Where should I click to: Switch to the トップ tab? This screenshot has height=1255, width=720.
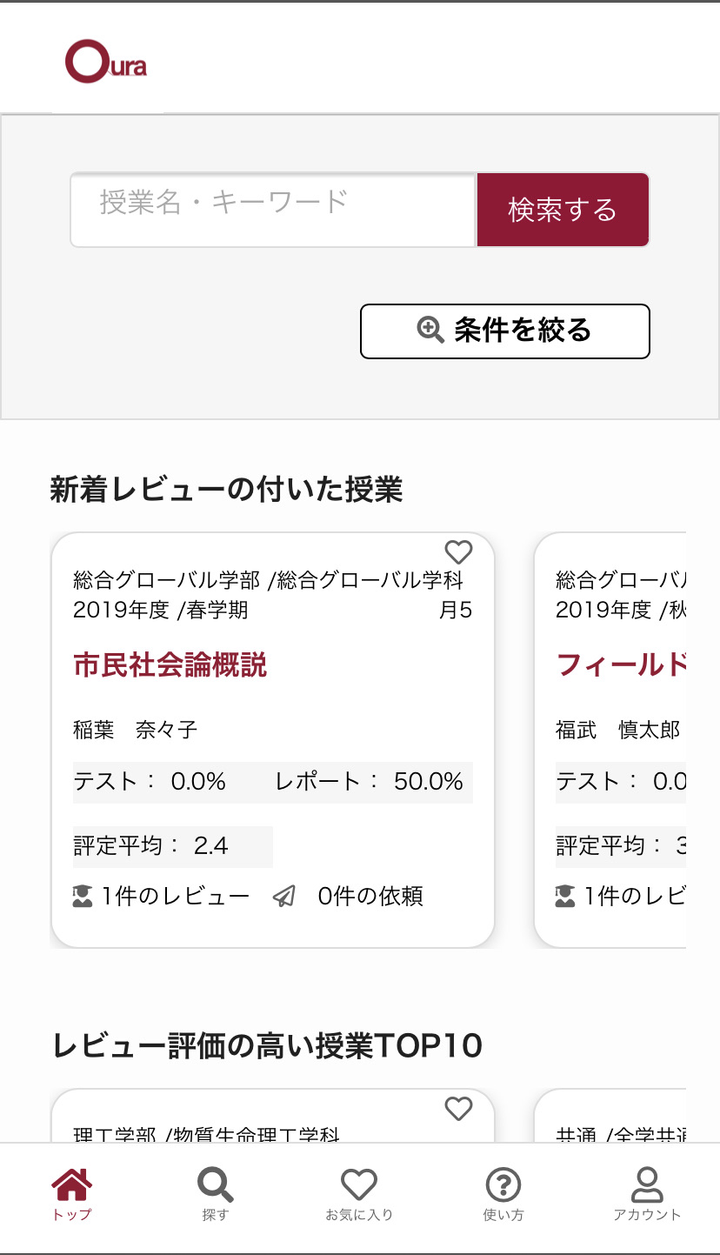pos(72,1195)
